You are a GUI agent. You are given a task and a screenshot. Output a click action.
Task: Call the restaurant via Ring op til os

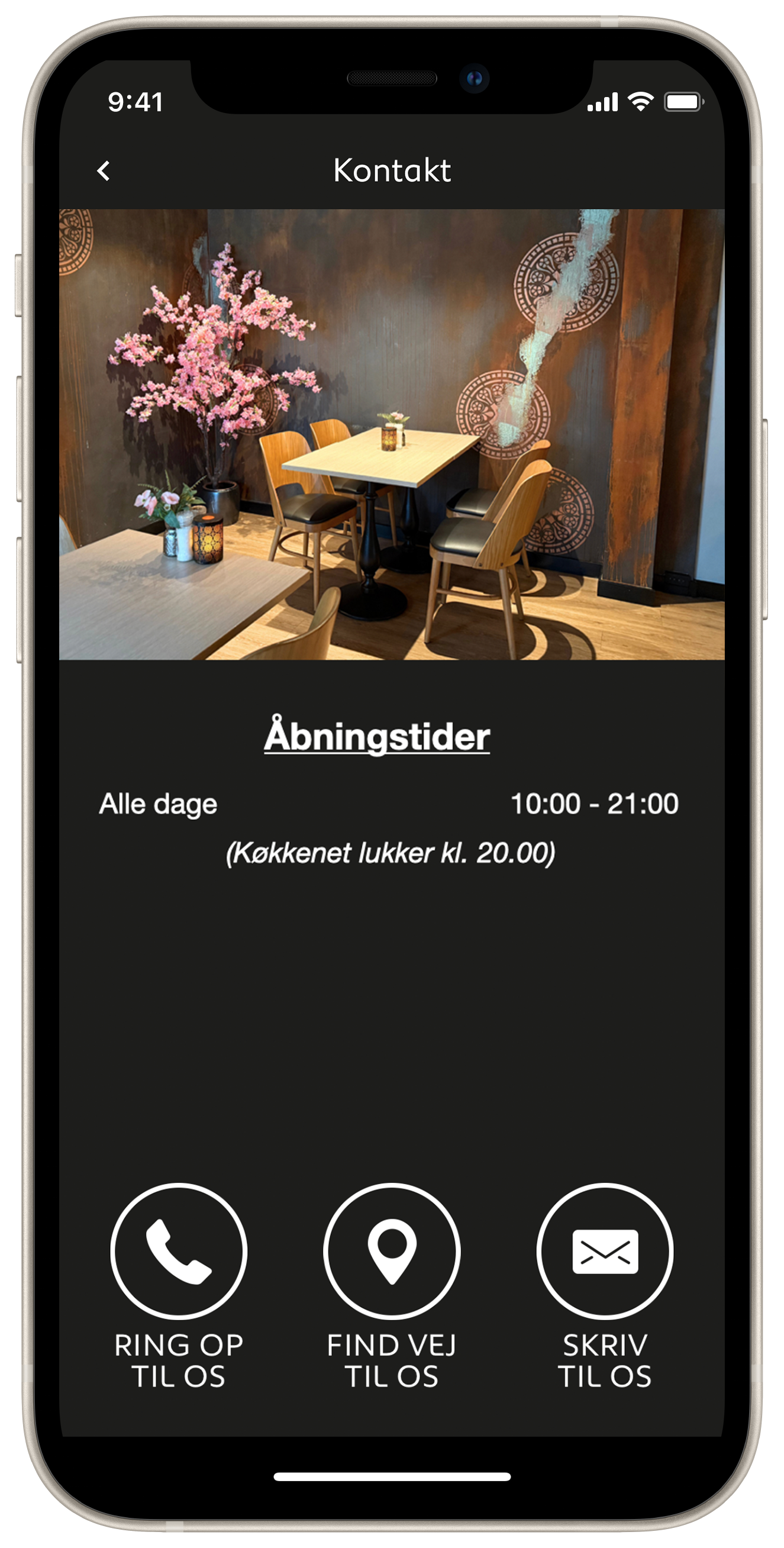179,1252
